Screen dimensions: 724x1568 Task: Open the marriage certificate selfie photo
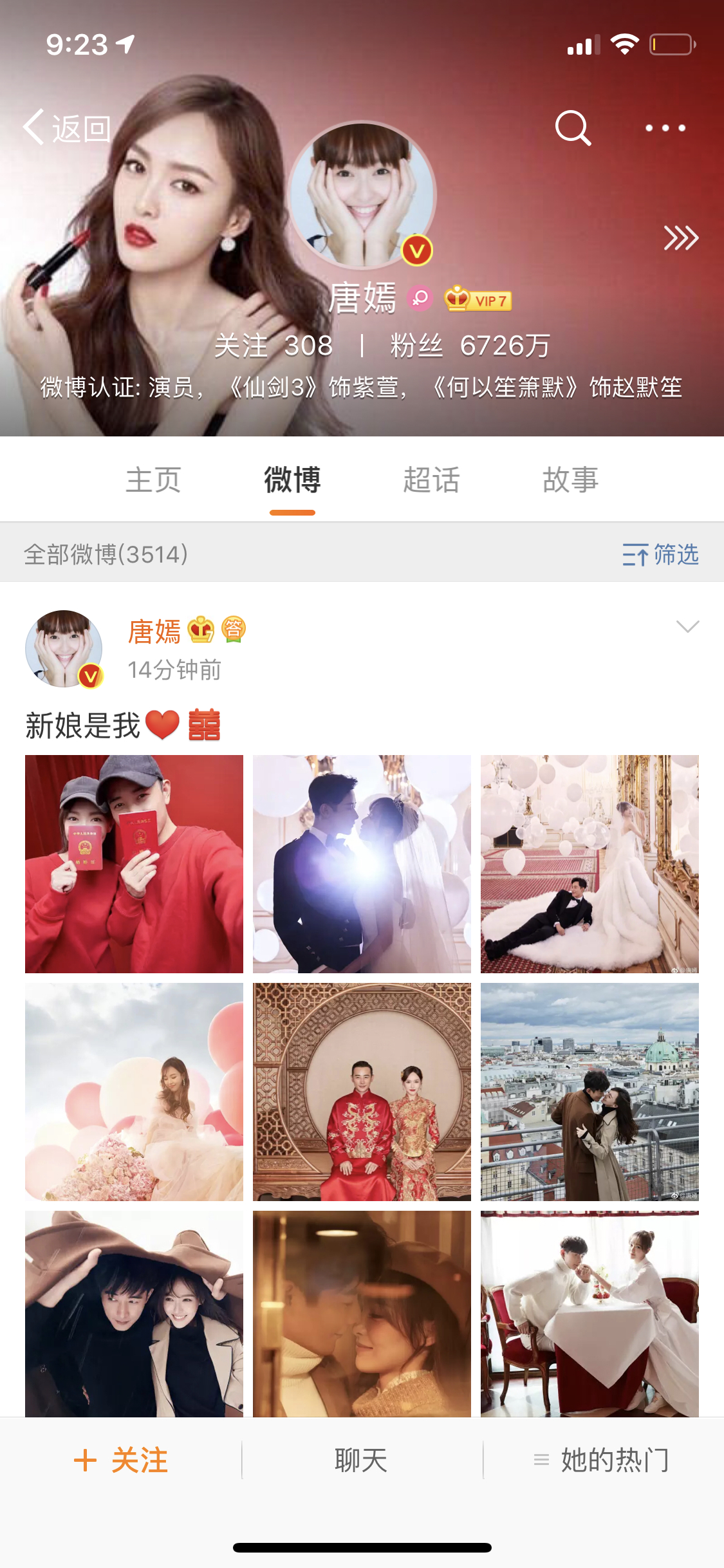click(x=134, y=864)
